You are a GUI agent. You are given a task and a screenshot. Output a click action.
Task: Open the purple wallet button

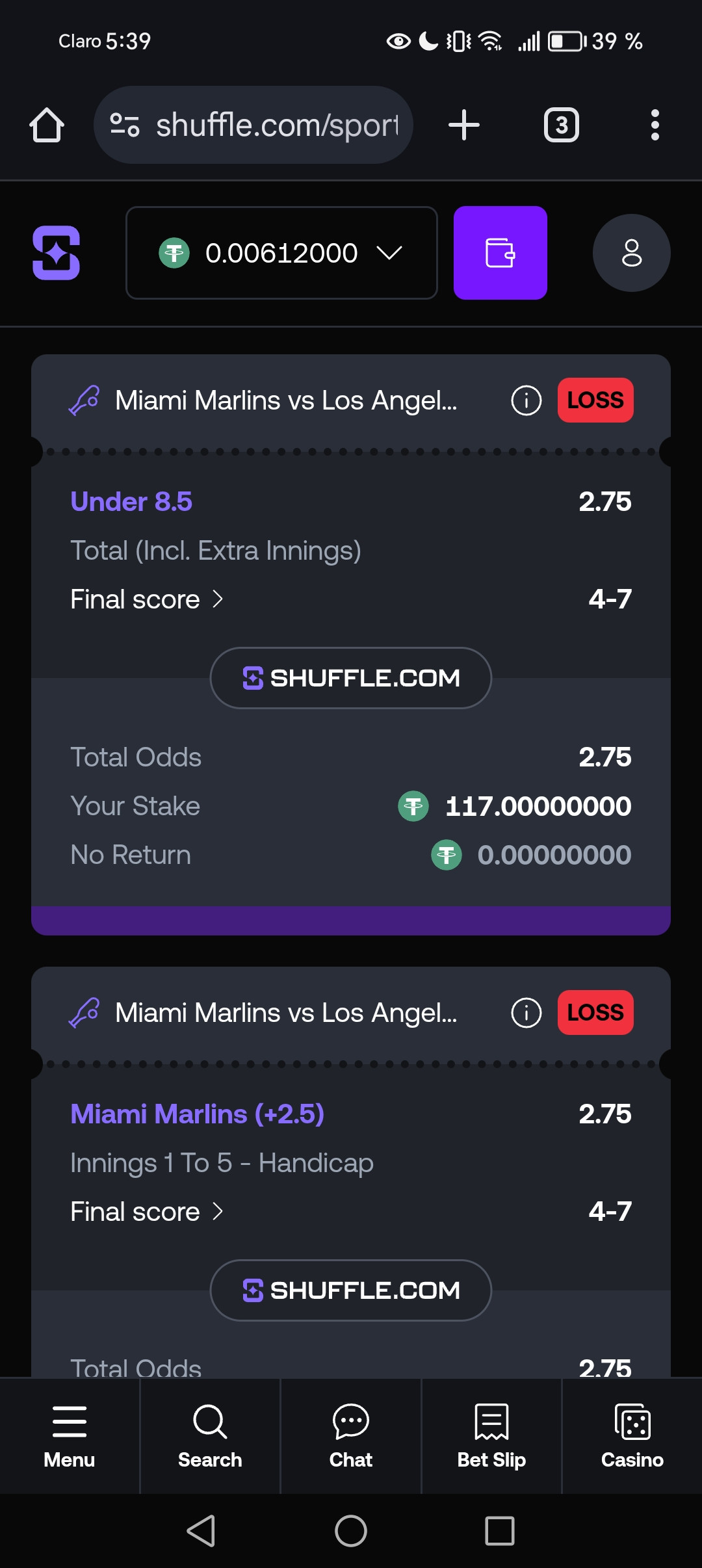pos(500,253)
